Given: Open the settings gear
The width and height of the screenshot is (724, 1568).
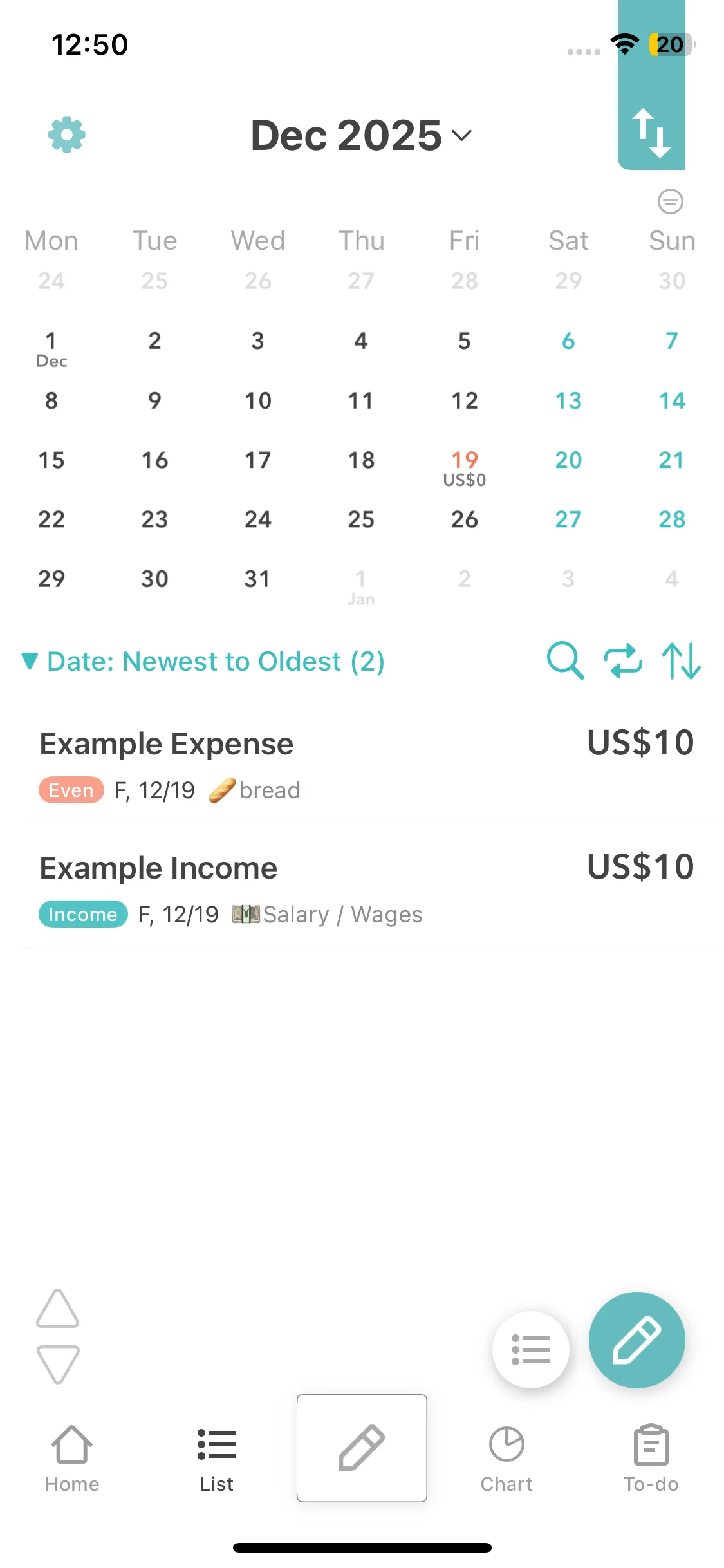Looking at the screenshot, I should 67,135.
